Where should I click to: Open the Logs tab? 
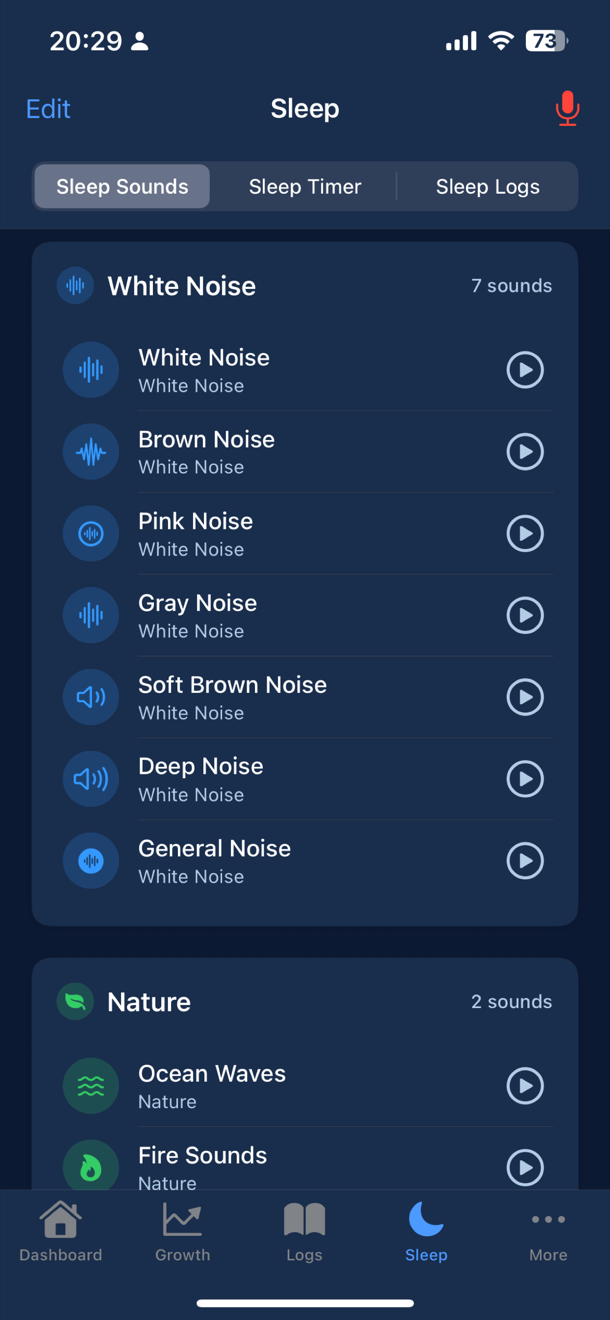point(305,1232)
